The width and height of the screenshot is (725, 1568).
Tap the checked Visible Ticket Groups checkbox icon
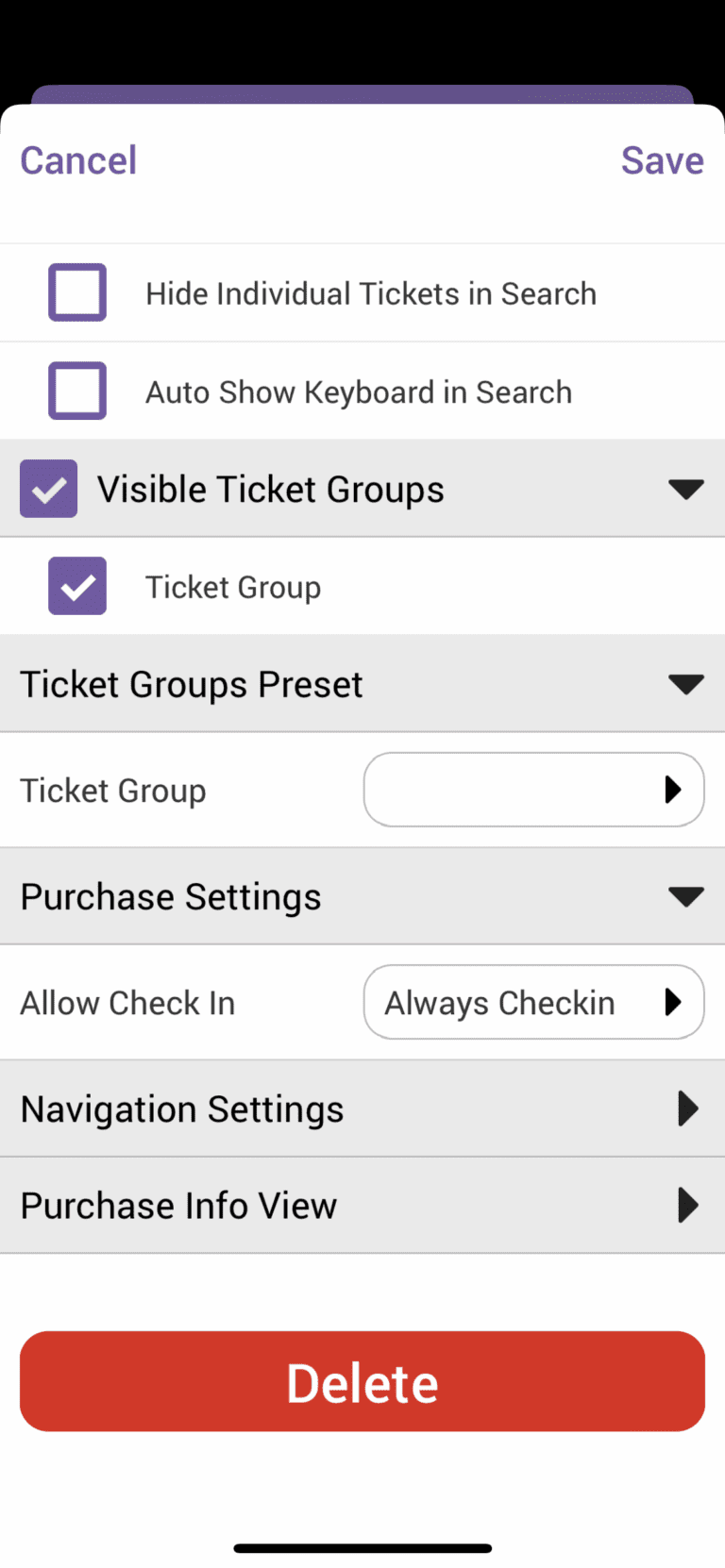[48, 489]
